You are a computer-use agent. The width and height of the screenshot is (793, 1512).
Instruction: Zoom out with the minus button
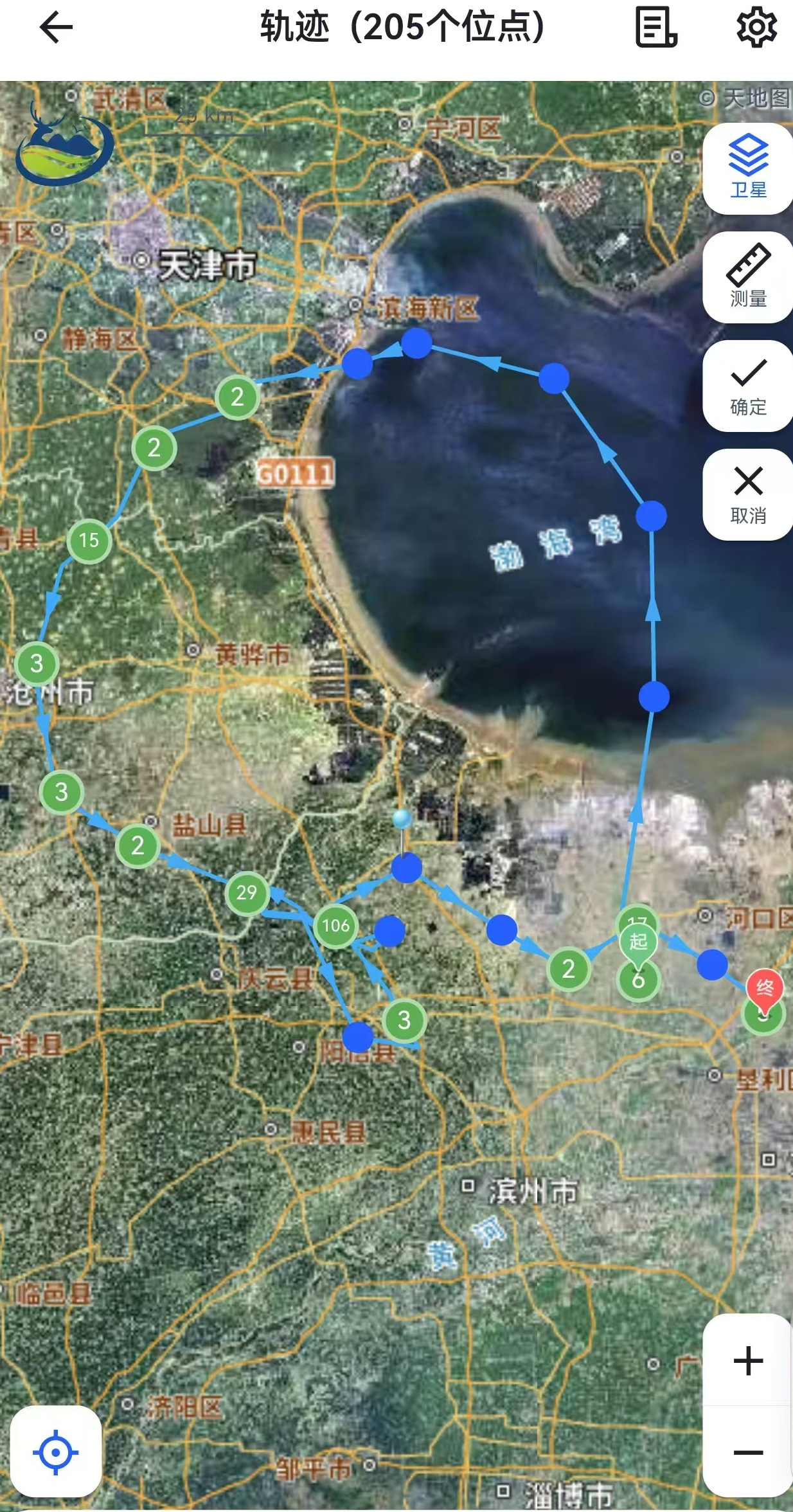tap(748, 1452)
